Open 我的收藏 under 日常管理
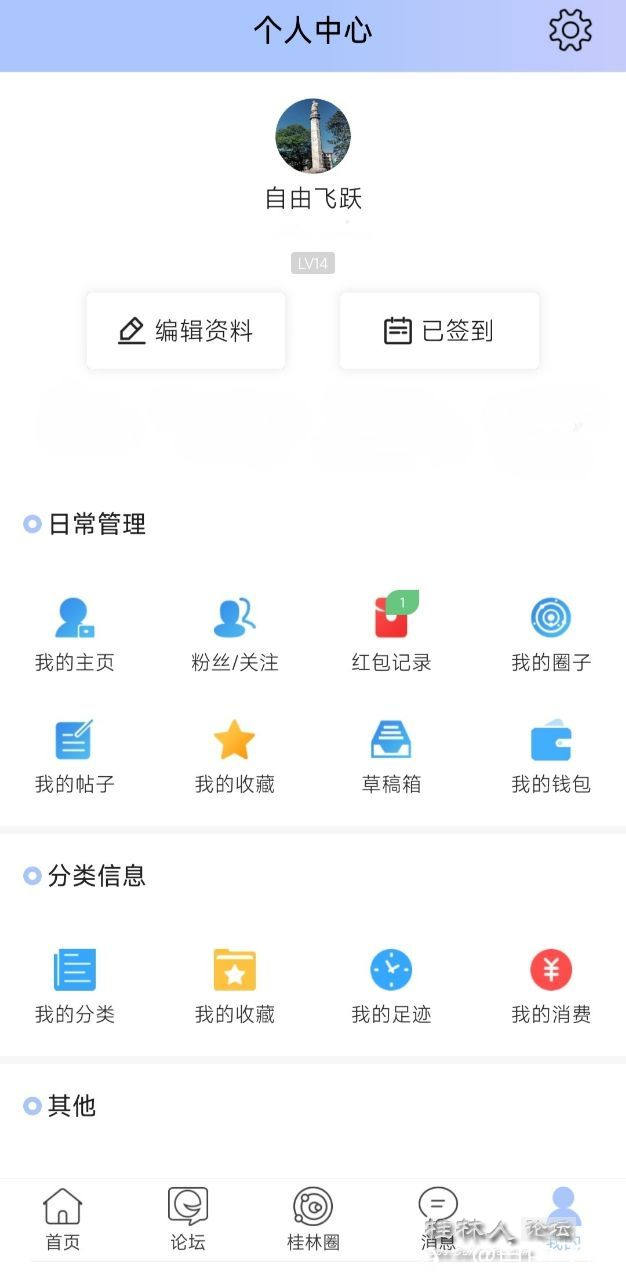The width and height of the screenshot is (626, 1280). (234, 756)
